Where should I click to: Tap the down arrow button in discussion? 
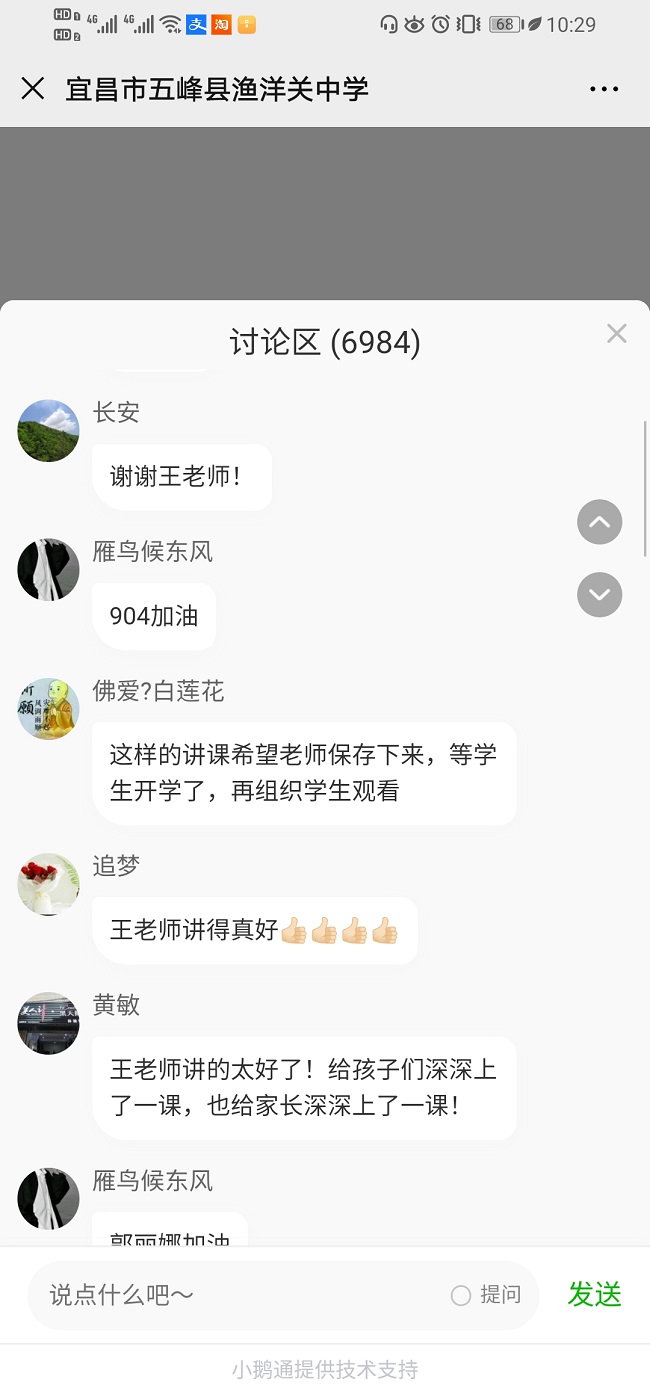tap(600, 595)
